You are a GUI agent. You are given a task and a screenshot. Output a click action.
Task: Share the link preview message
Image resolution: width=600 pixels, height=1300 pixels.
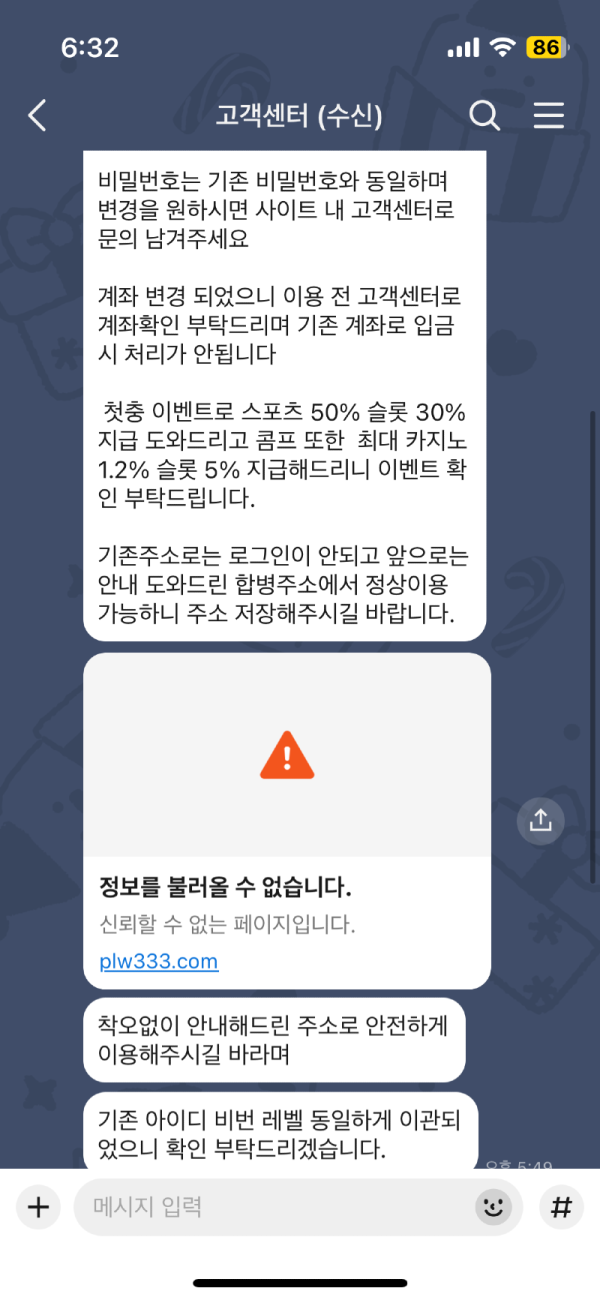coord(541,821)
